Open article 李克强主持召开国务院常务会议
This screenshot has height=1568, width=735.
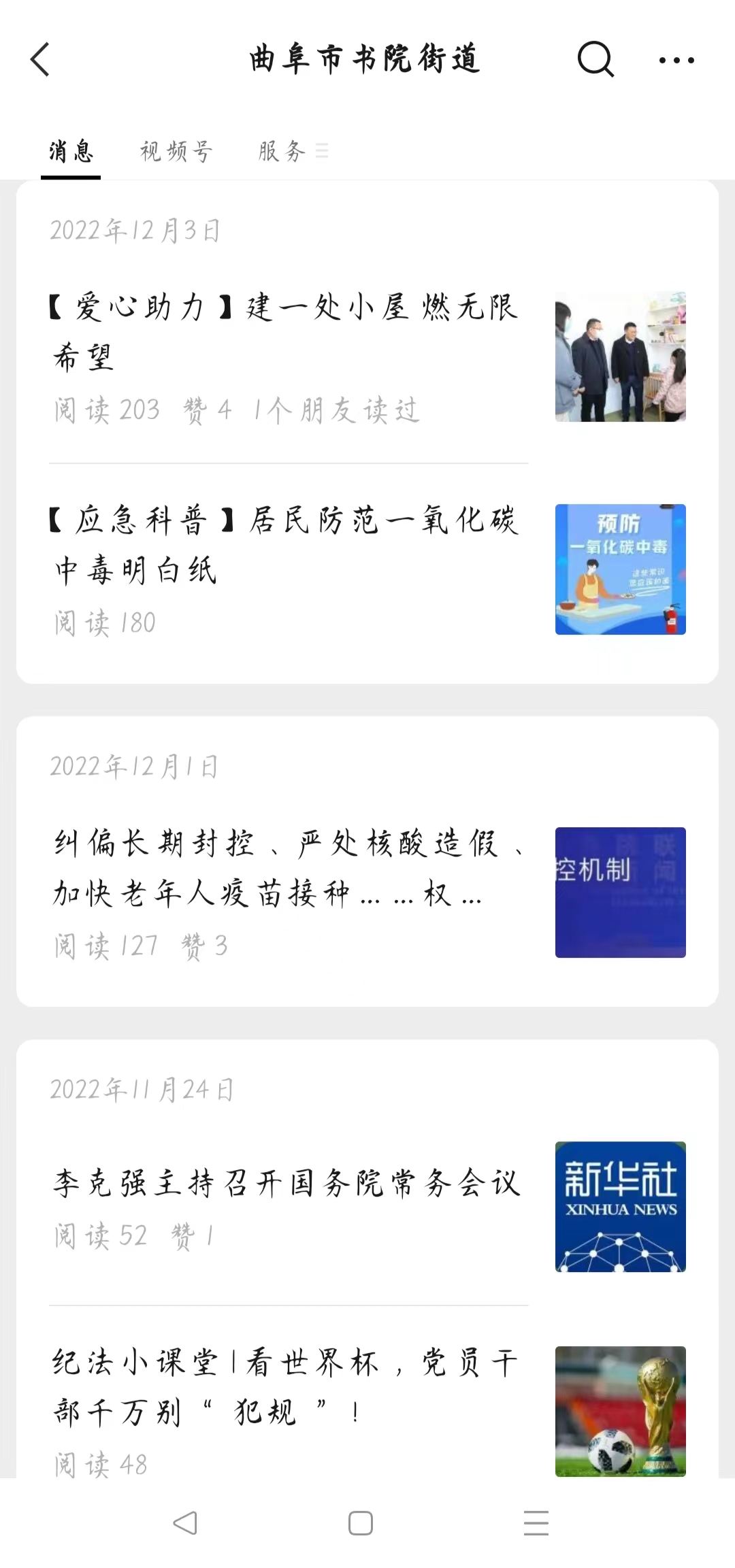coord(367,1207)
